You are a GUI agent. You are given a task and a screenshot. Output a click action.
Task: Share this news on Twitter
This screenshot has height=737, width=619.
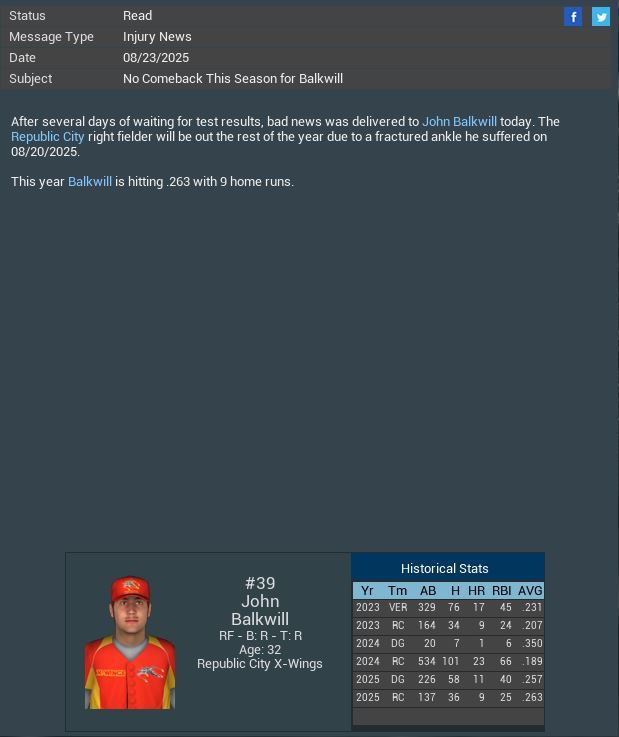click(601, 16)
